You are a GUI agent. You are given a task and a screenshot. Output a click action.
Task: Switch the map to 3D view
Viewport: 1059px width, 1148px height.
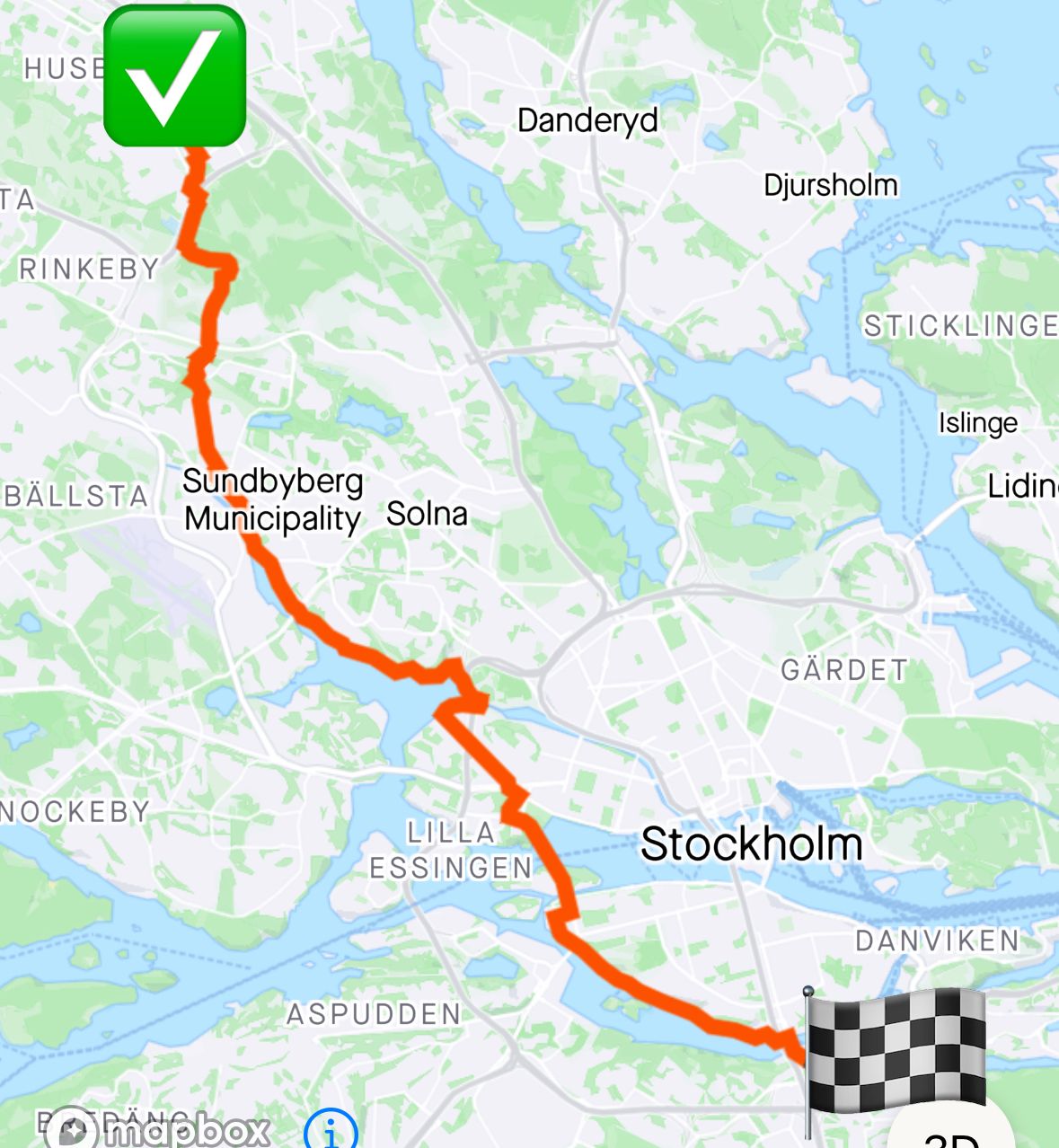[951, 1127]
